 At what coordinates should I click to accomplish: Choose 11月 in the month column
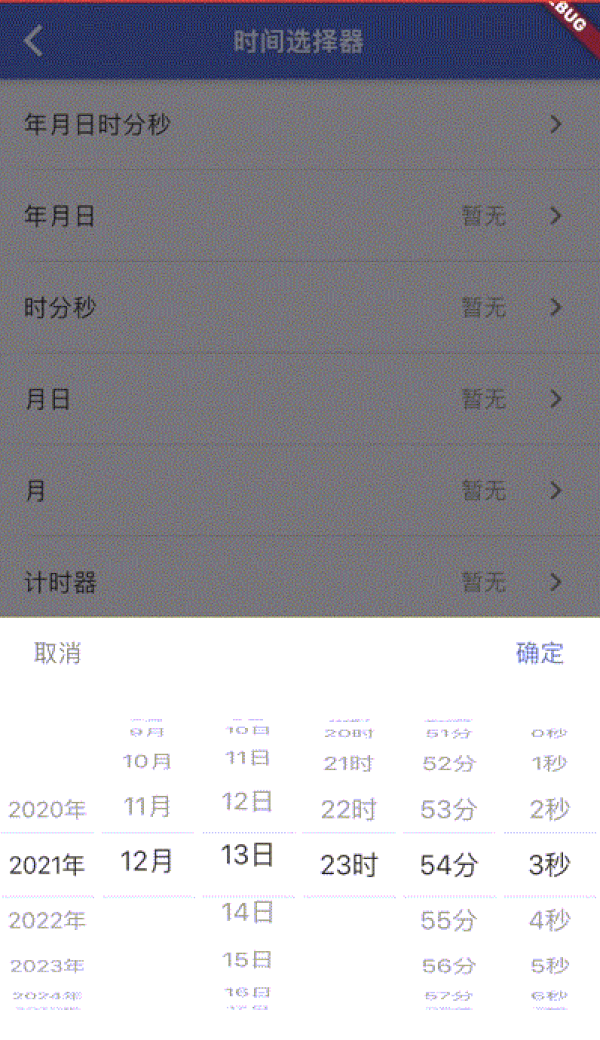coord(147,807)
